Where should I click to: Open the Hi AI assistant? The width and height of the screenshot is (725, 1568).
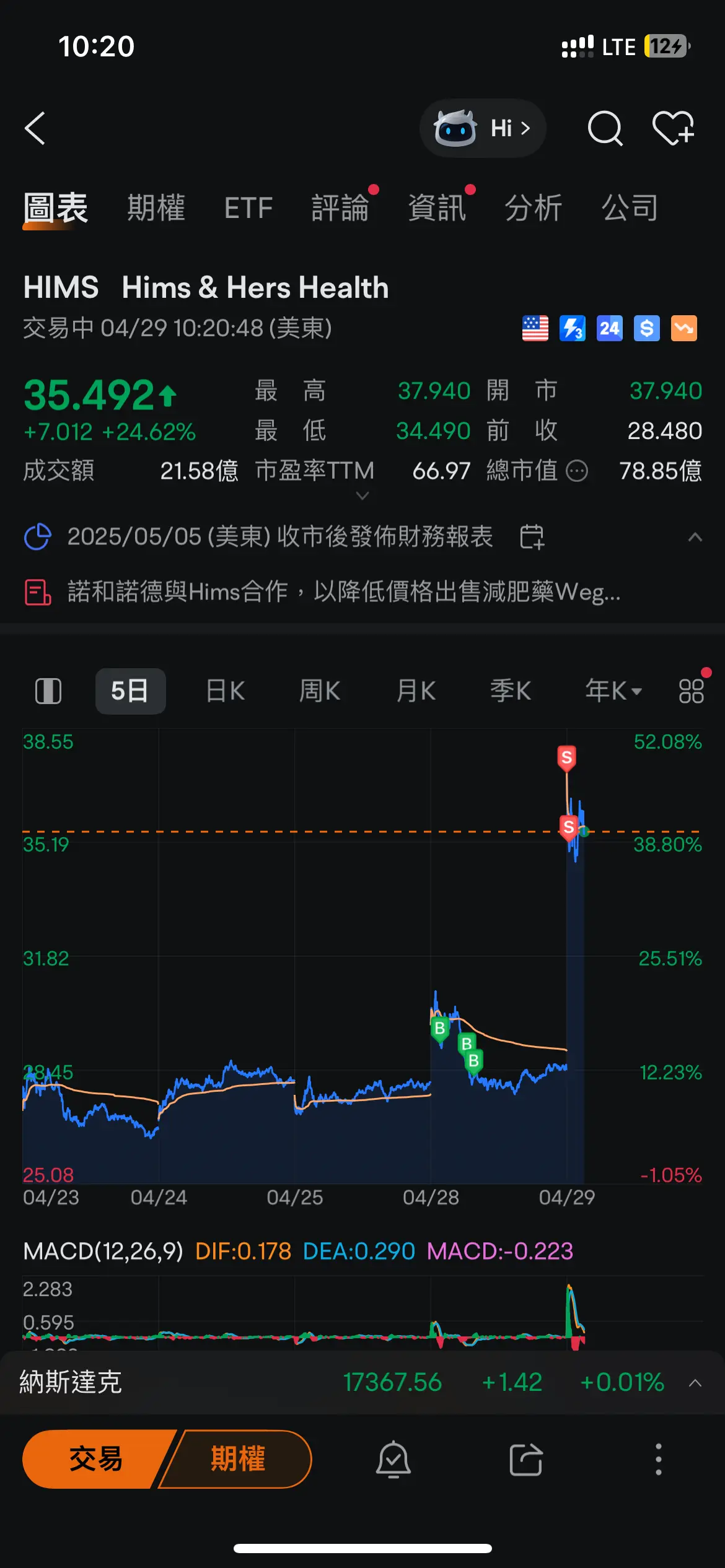click(x=483, y=128)
